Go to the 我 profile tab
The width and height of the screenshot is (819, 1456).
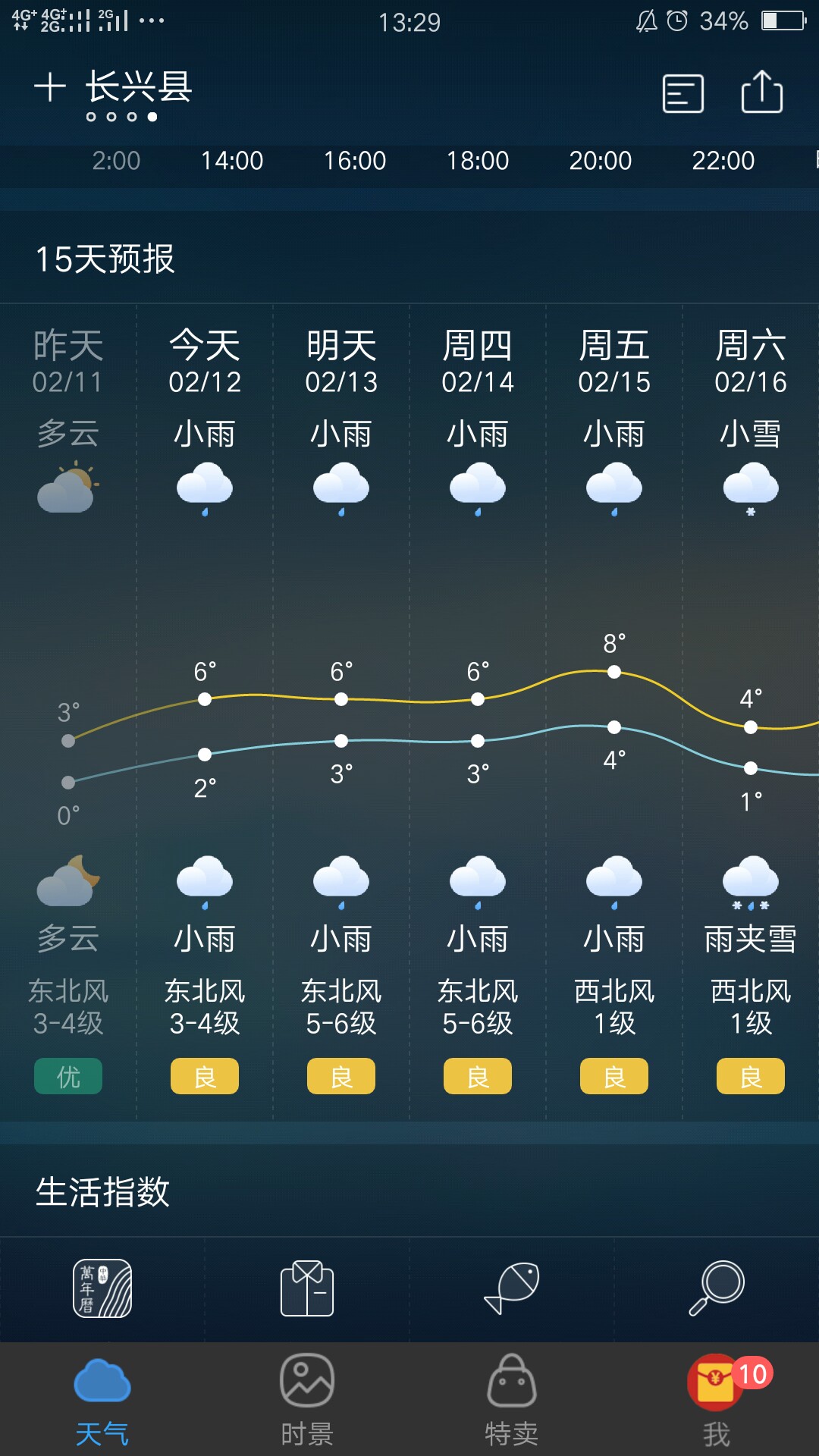[717, 1400]
